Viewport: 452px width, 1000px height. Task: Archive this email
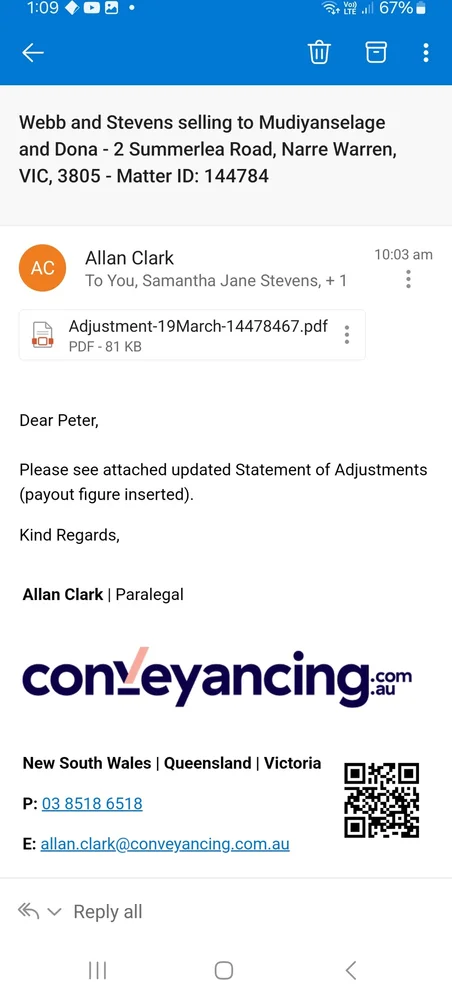375,53
